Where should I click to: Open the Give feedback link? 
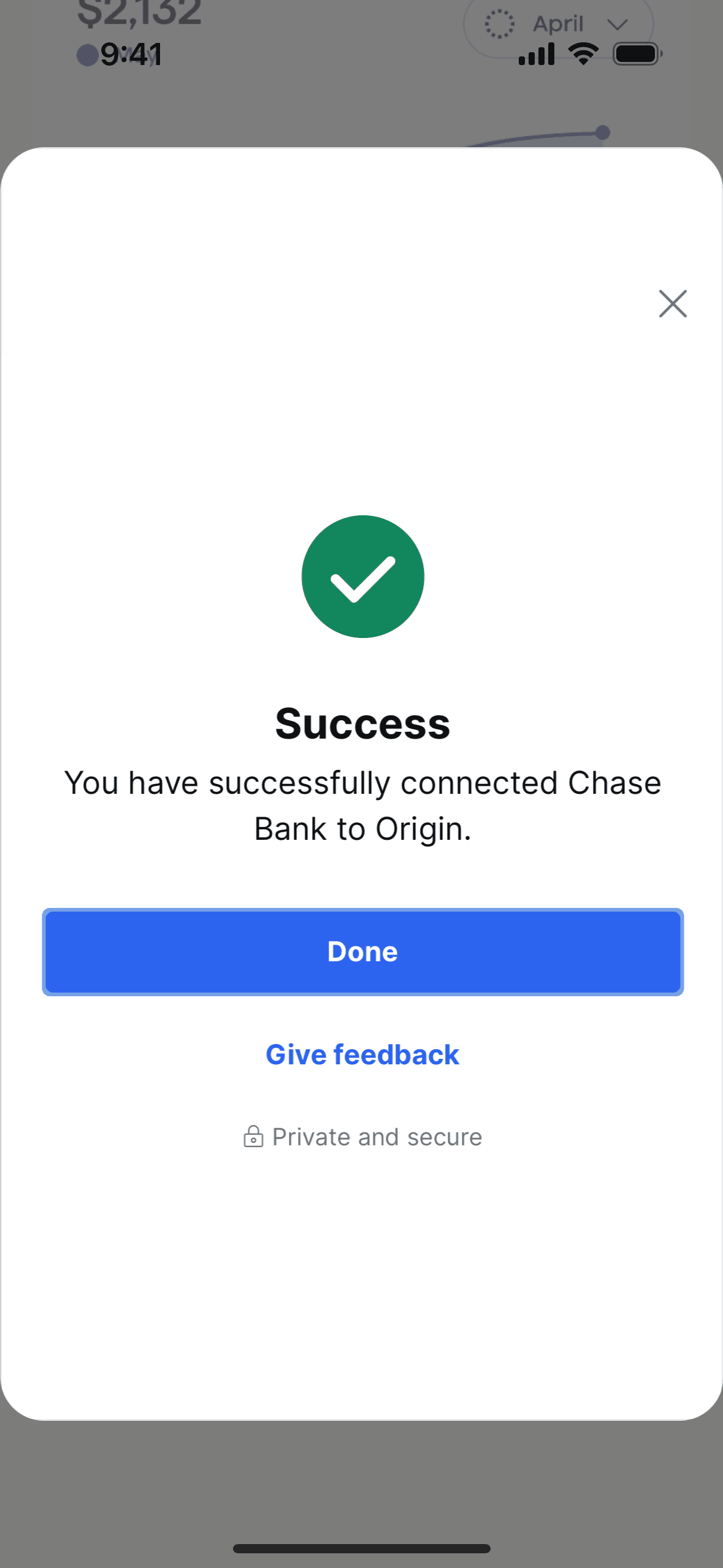click(x=362, y=1055)
